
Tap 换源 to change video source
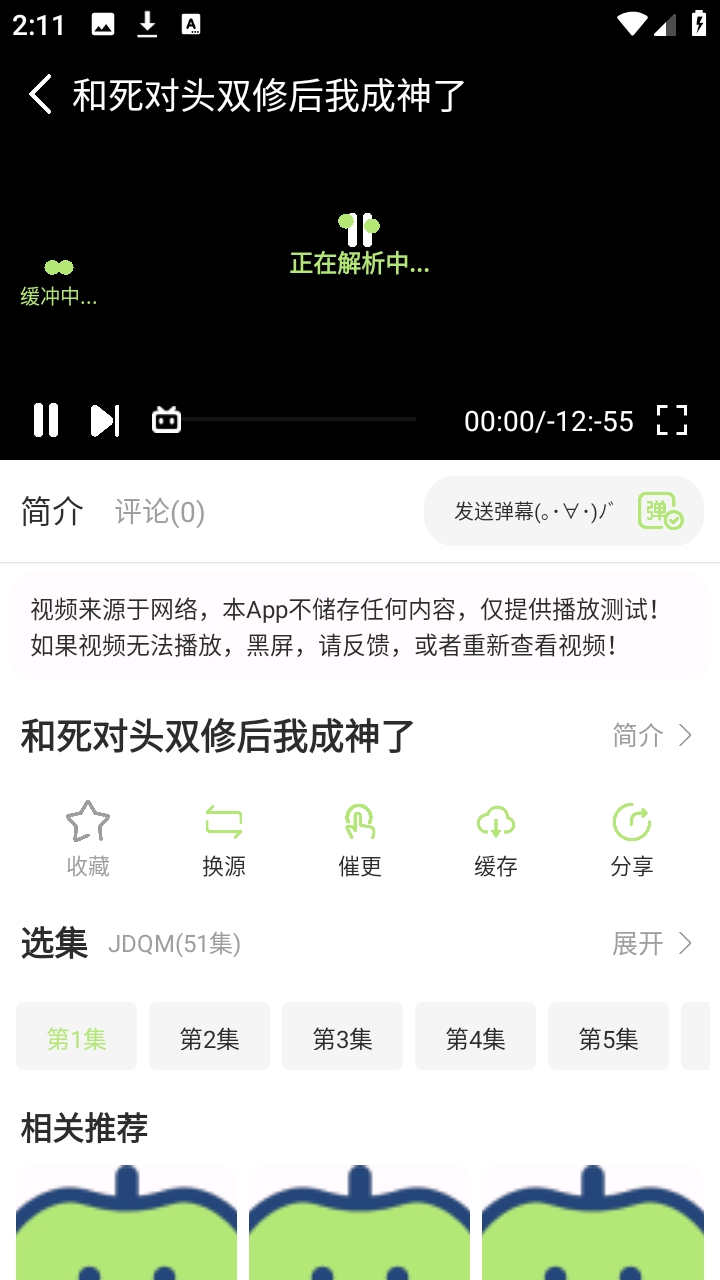tap(224, 838)
